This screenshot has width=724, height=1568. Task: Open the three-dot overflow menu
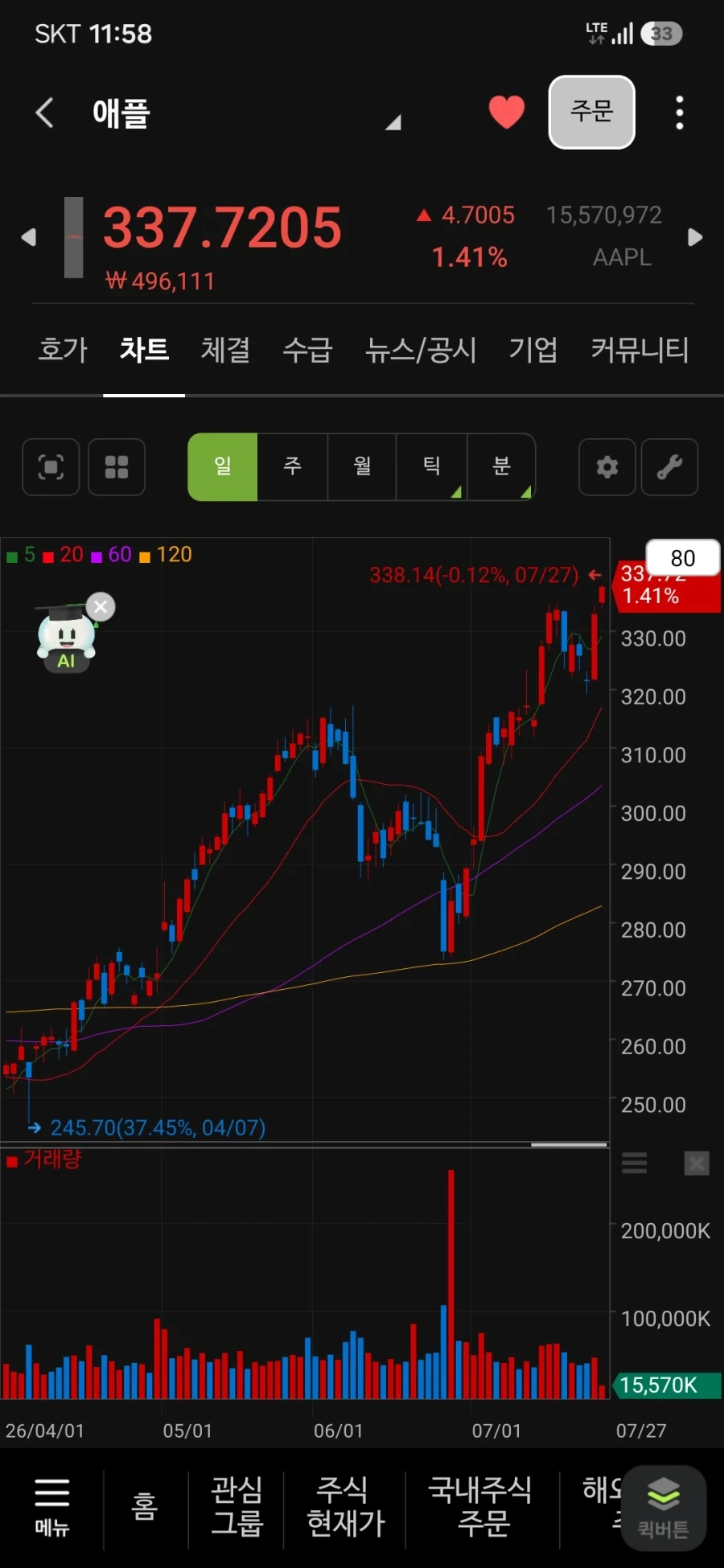(x=680, y=113)
